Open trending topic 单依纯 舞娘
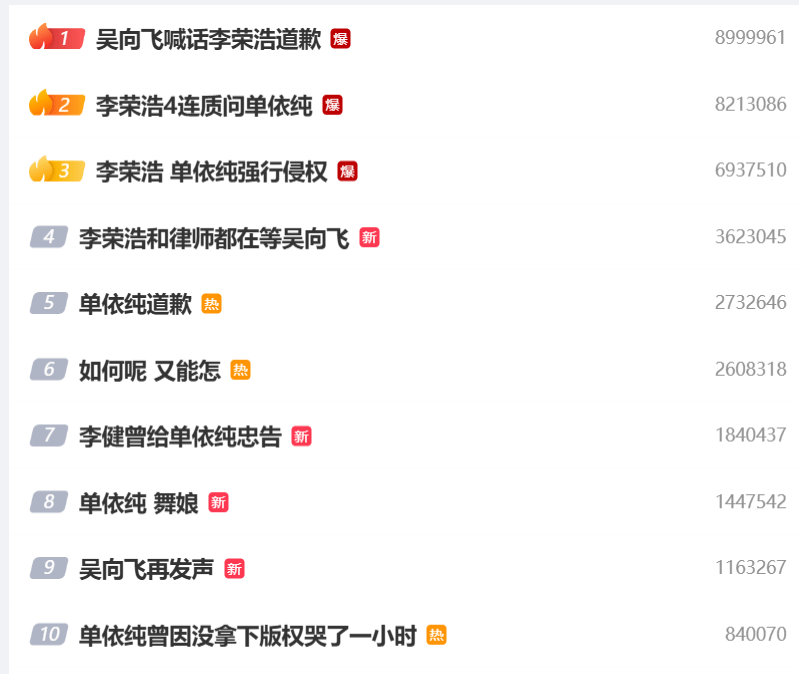The image size is (799, 674). 139,502
